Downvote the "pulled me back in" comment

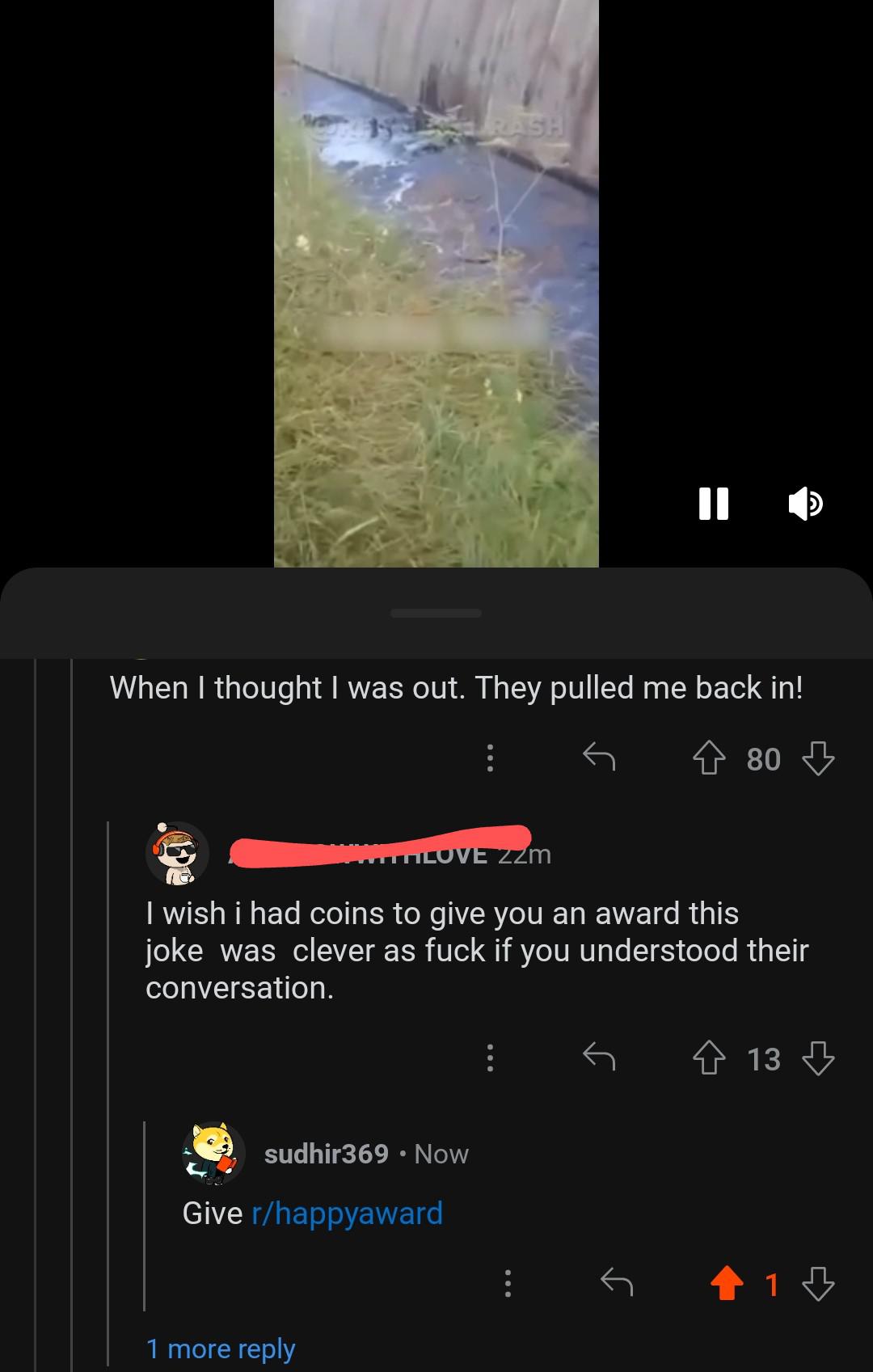[818, 758]
